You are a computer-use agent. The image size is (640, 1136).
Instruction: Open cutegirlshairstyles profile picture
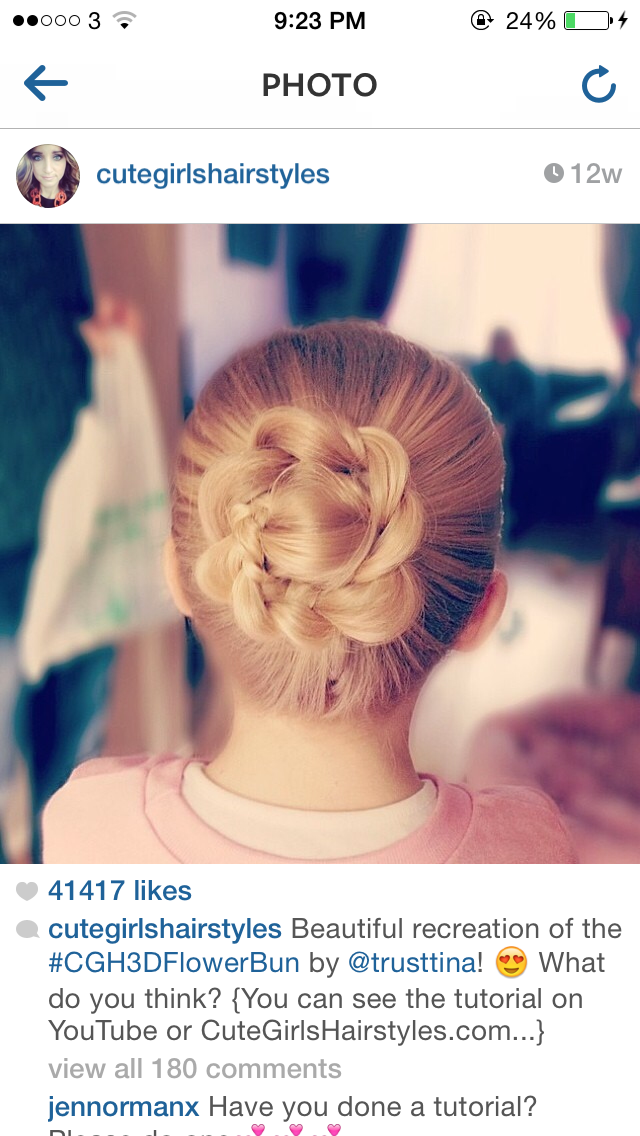[48, 175]
